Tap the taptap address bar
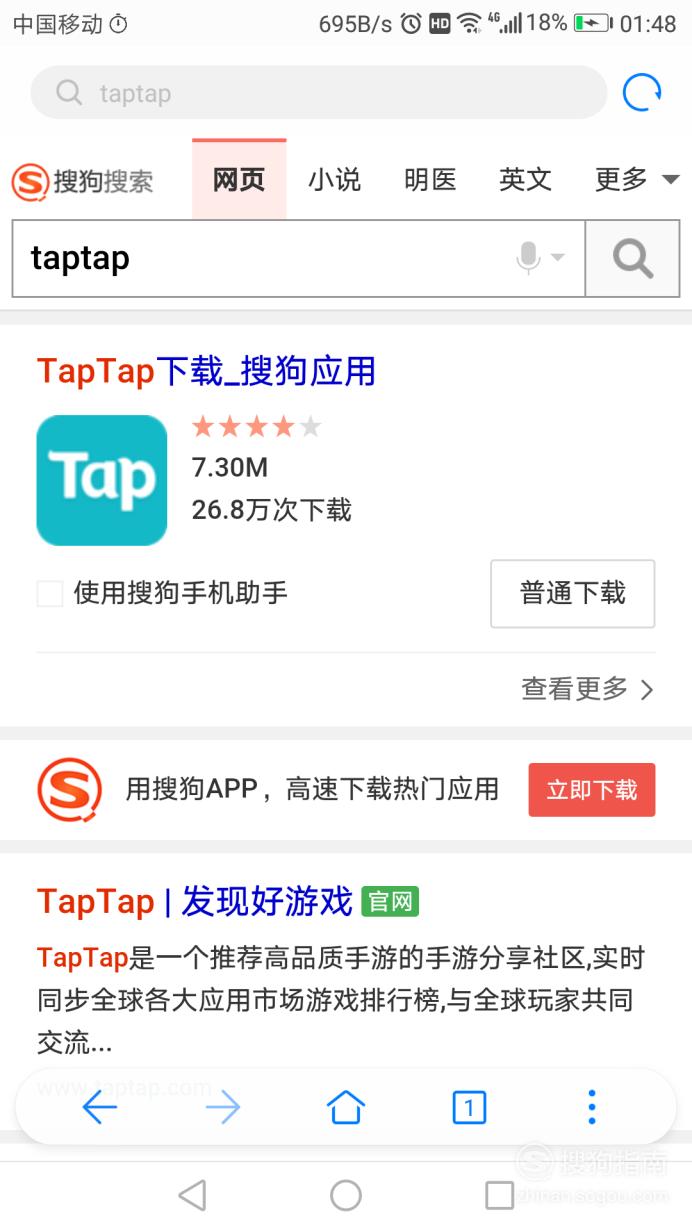 coord(319,93)
